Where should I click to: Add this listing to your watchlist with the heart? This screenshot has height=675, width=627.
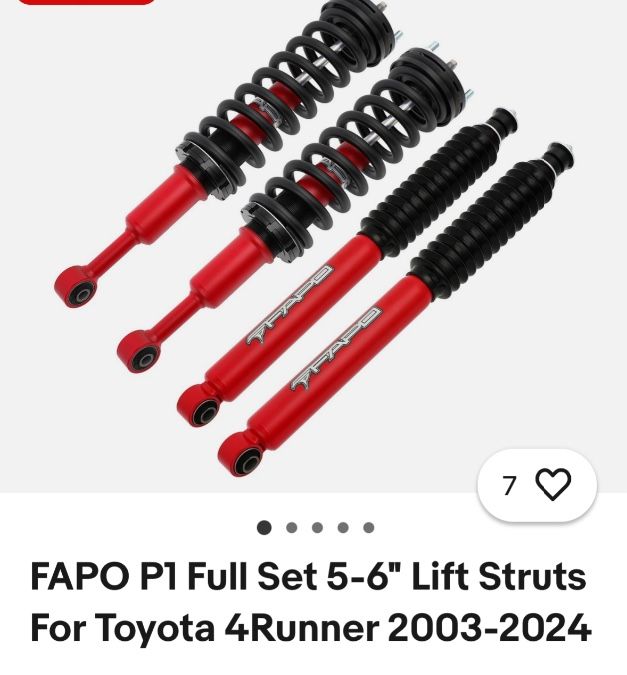pyautogui.click(x=552, y=486)
